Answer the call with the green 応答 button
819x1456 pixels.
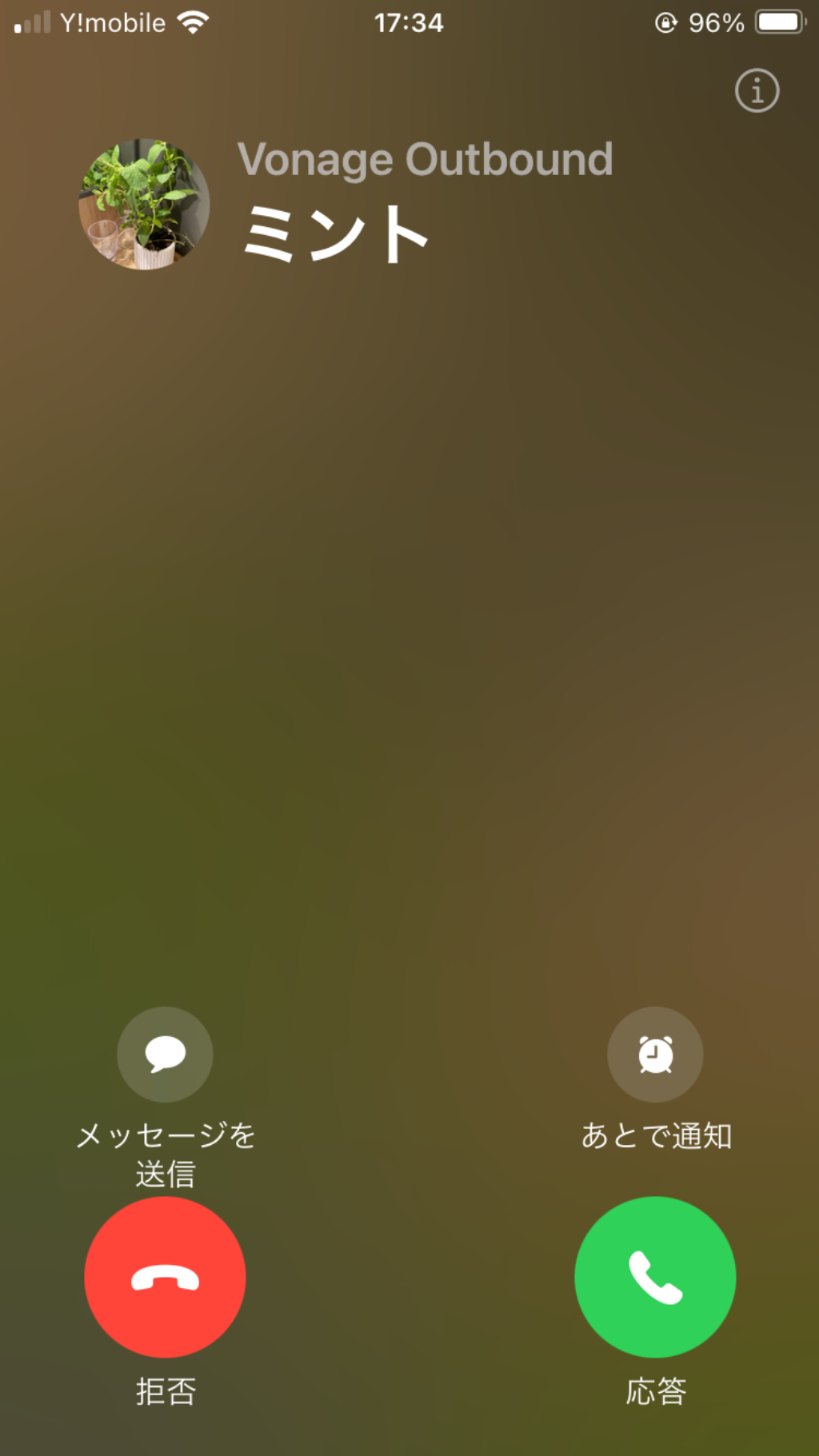click(655, 1277)
